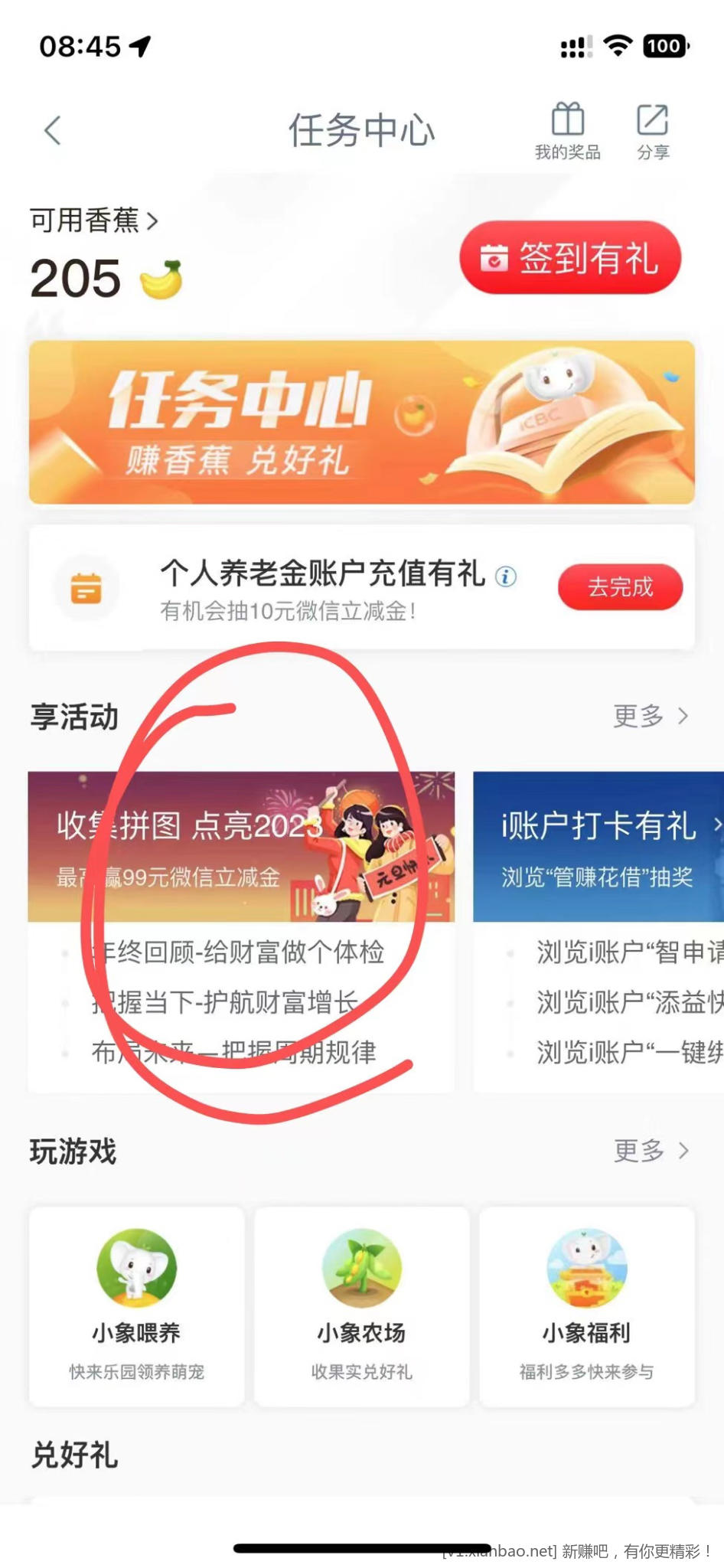Go back with the back arrow
This screenshot has width=724, height=1568.
click(52, 130)
